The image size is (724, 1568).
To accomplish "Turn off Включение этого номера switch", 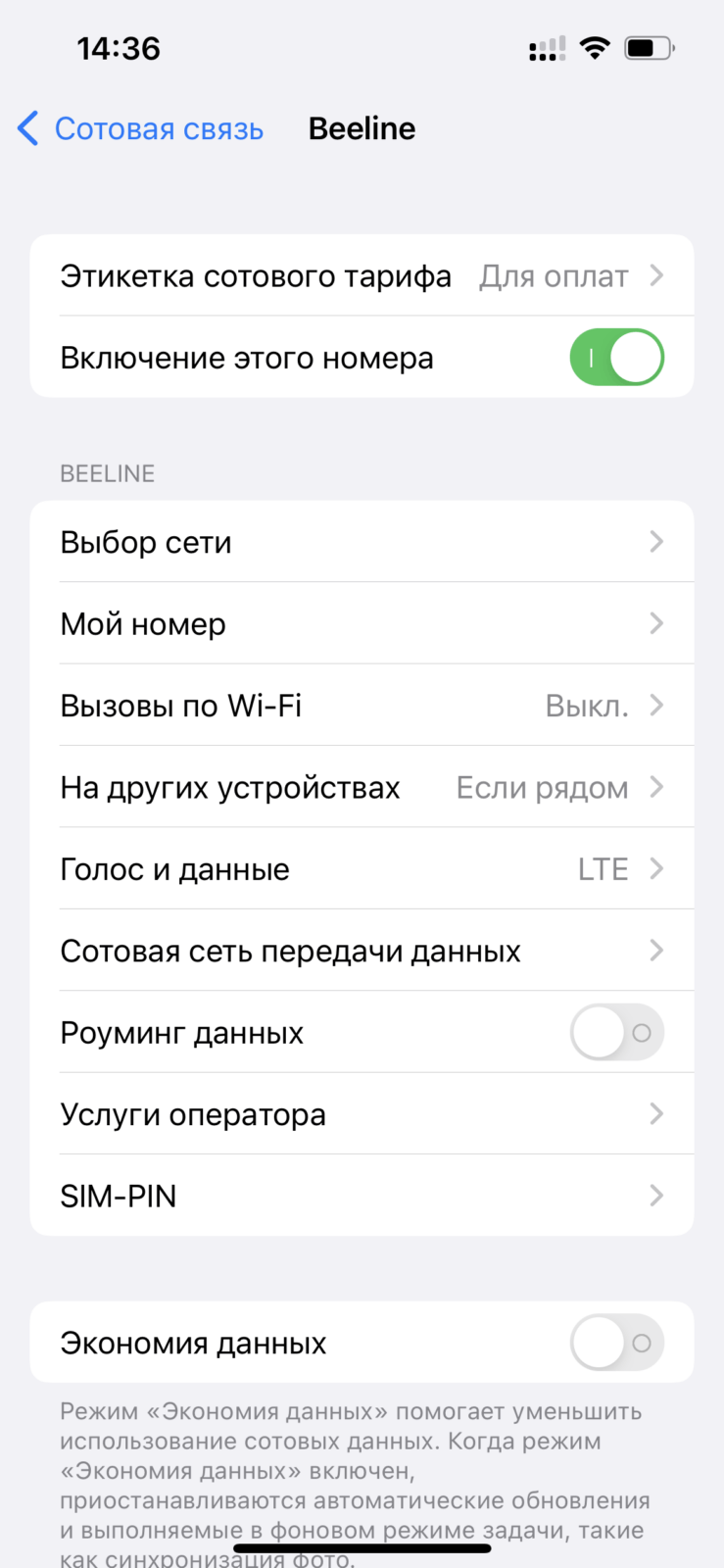I will [616, 357].
